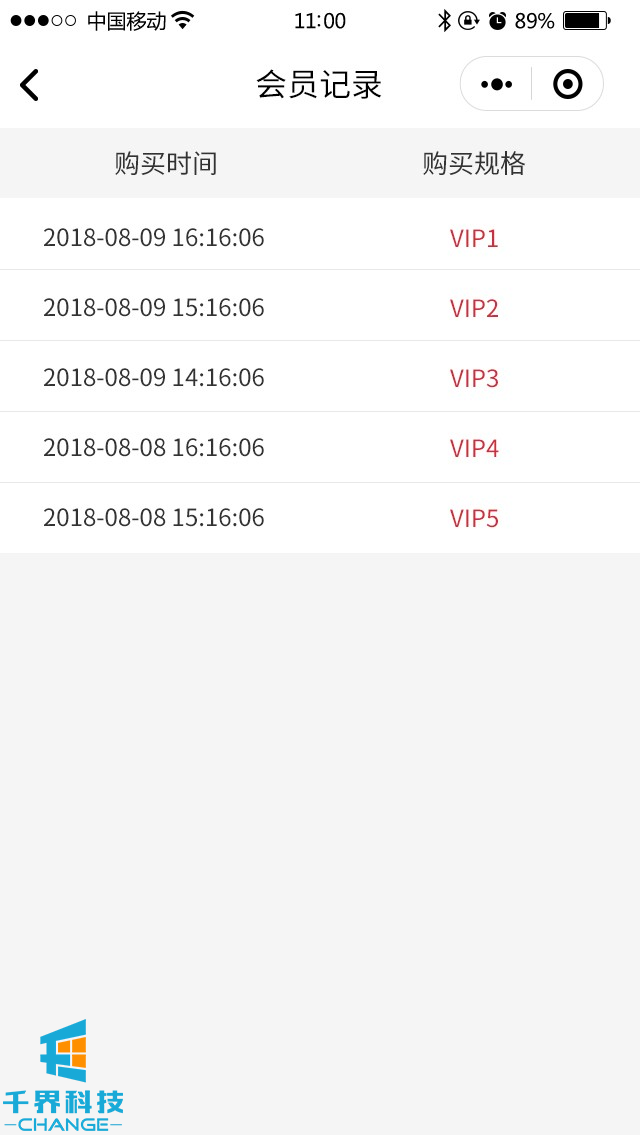The image size is (640, 1135).
Task: Close the mini program with the circle icon
Action: 567,84
